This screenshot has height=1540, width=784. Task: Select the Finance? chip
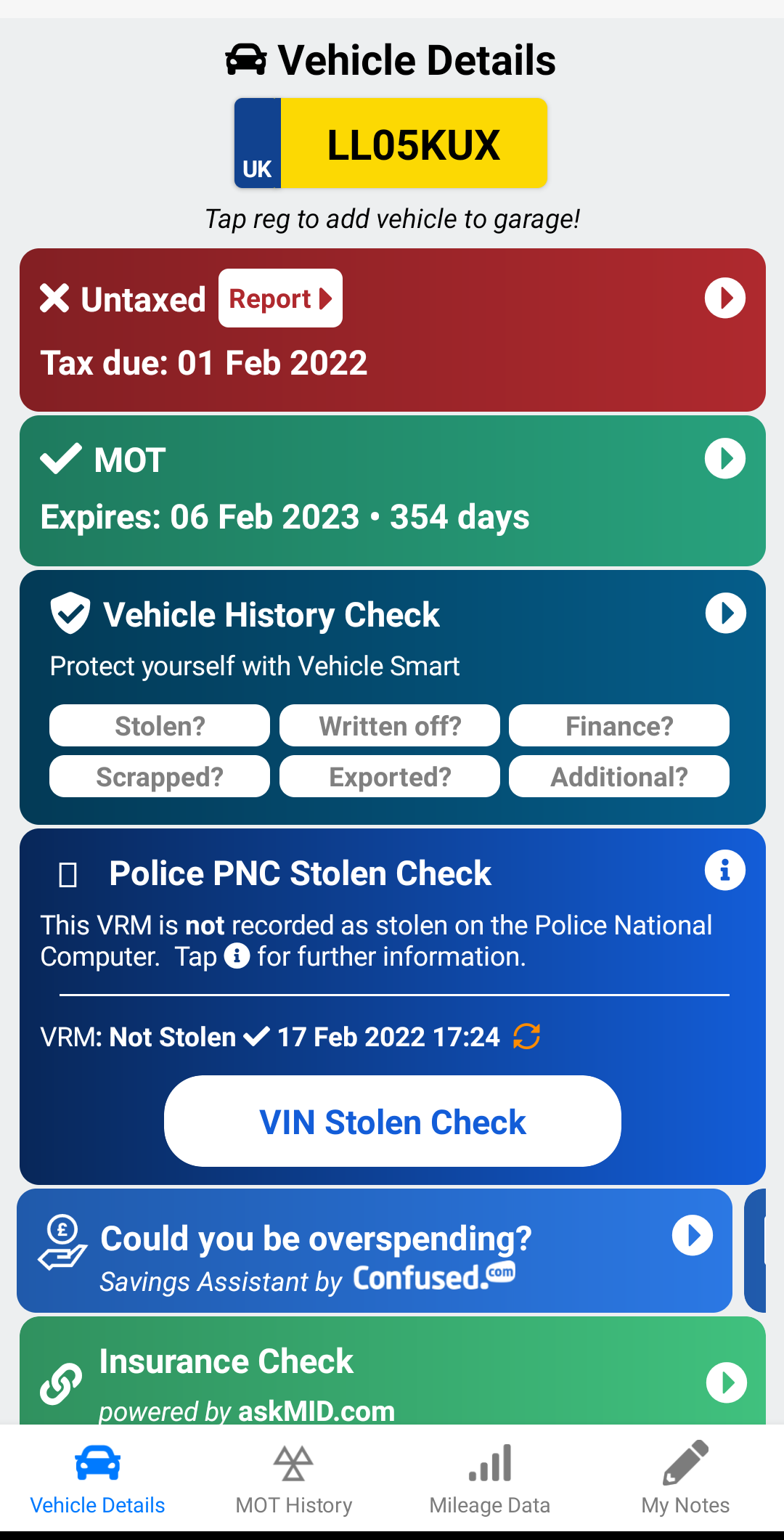pyautogui.click(x=619, y=725)
